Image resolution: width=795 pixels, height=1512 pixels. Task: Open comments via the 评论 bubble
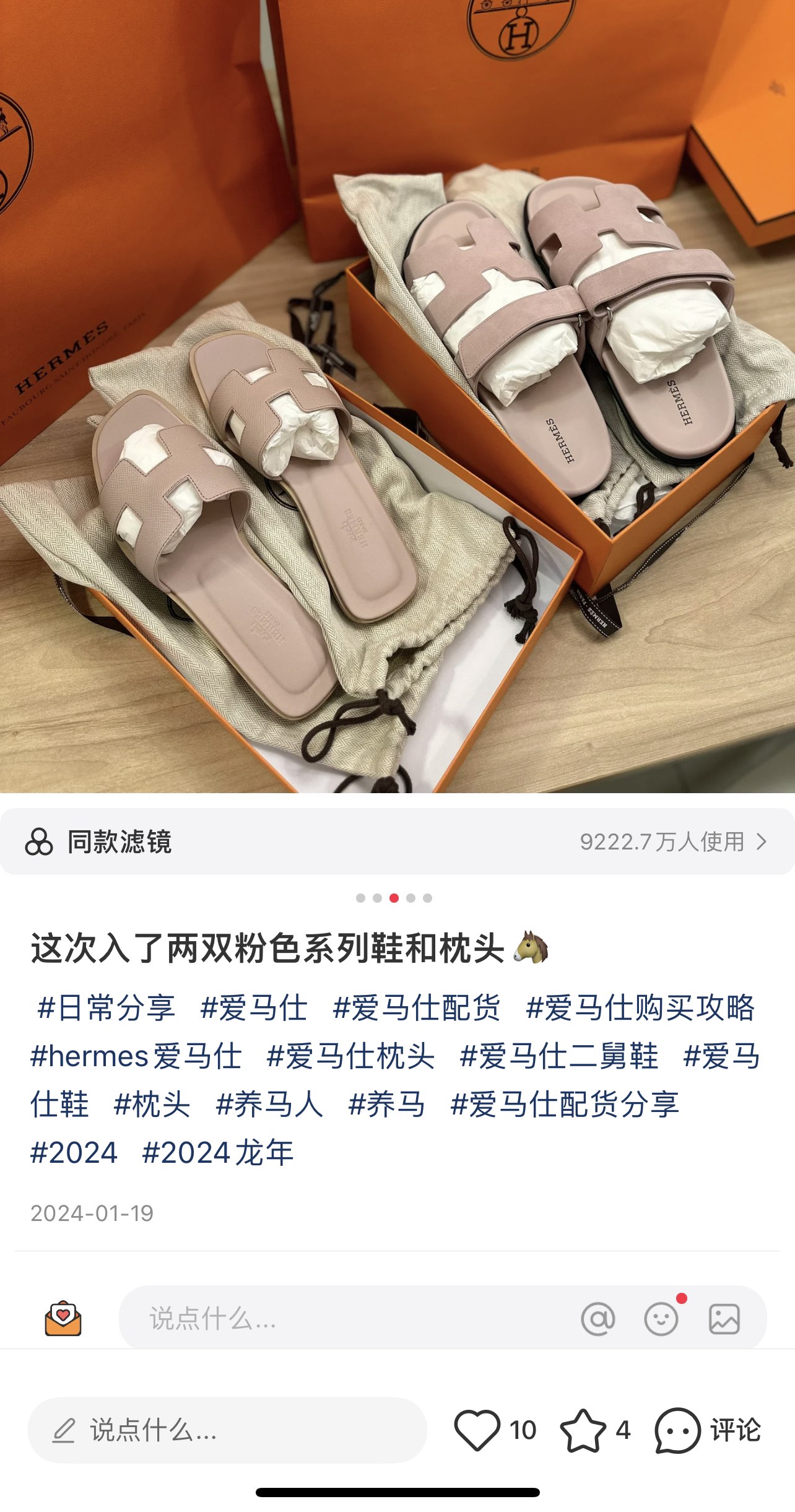point(708,1430)
